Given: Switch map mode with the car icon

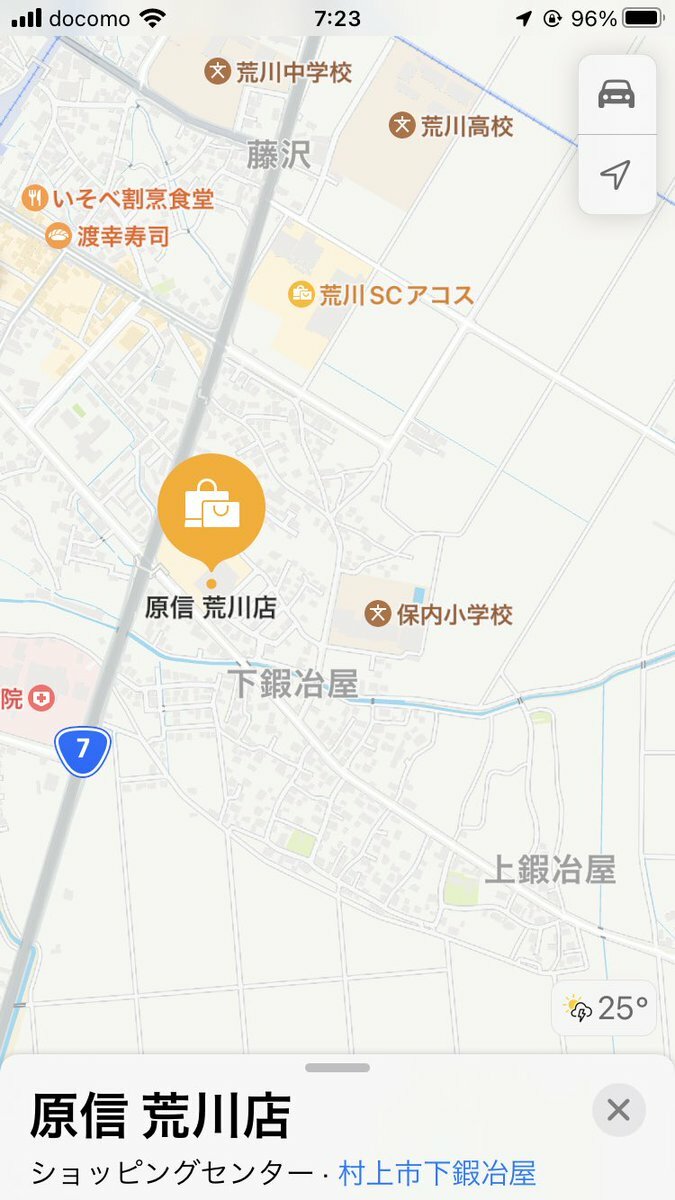Looking at the screenshot, I should (617, 95).
